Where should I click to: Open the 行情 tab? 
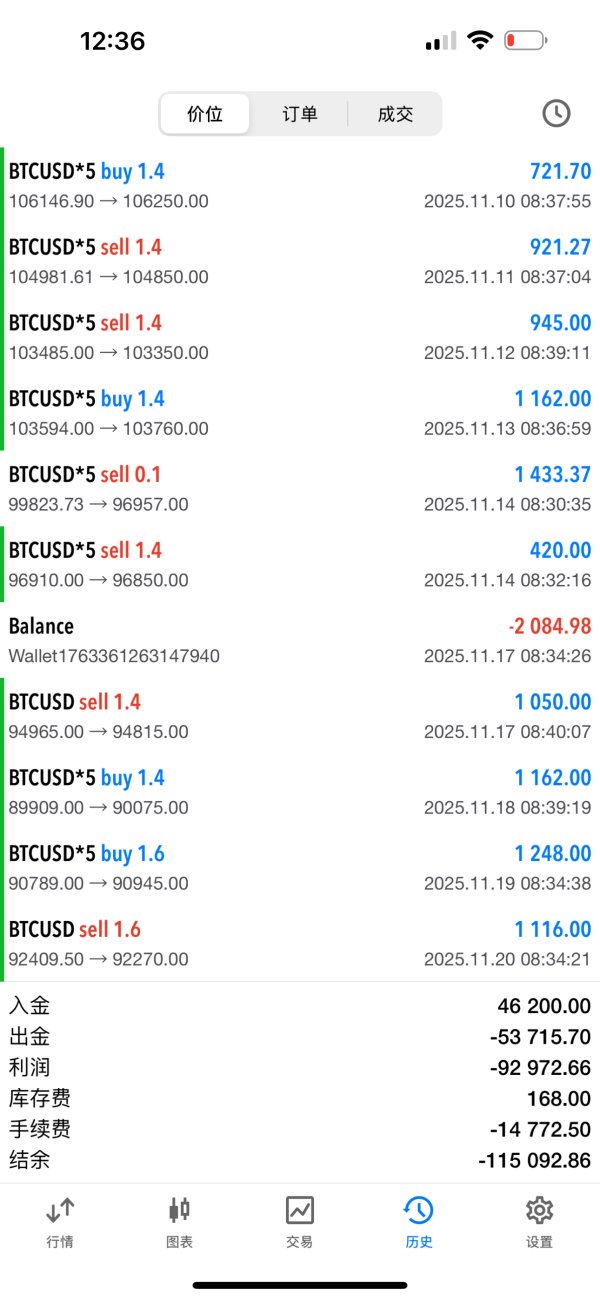60,1222
